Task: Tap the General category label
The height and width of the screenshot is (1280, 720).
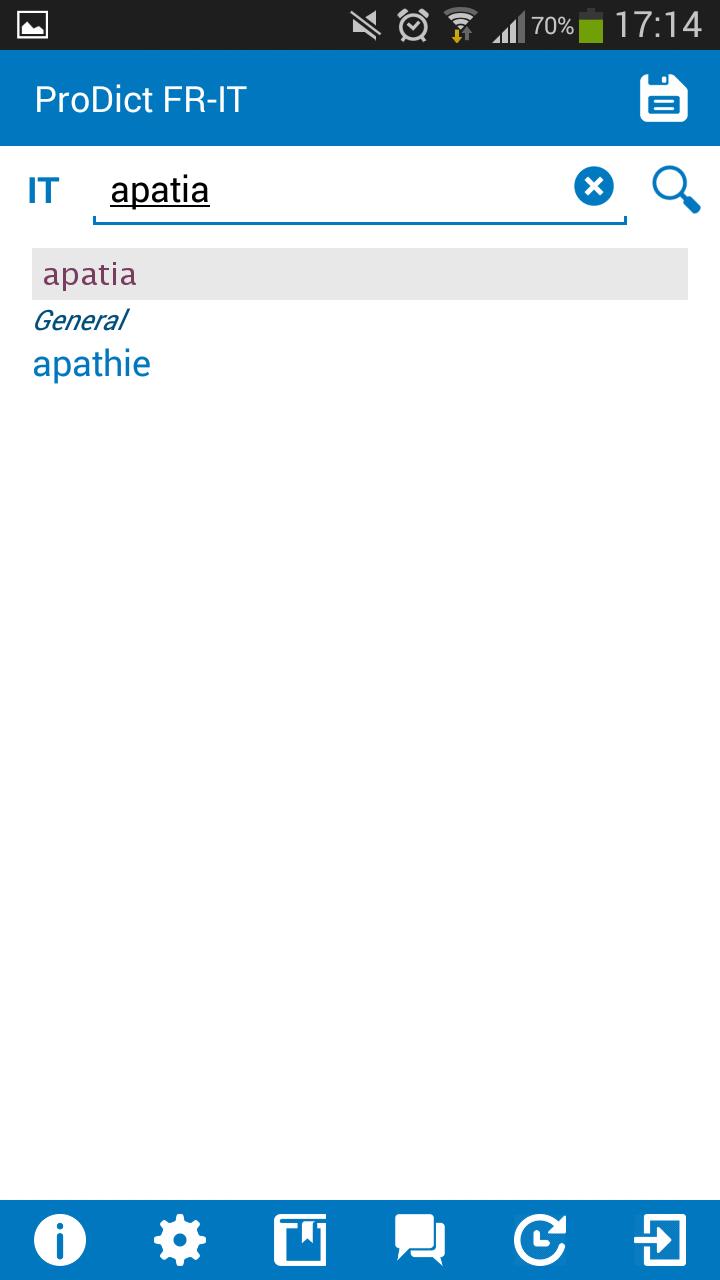Action: pos(80,320)
